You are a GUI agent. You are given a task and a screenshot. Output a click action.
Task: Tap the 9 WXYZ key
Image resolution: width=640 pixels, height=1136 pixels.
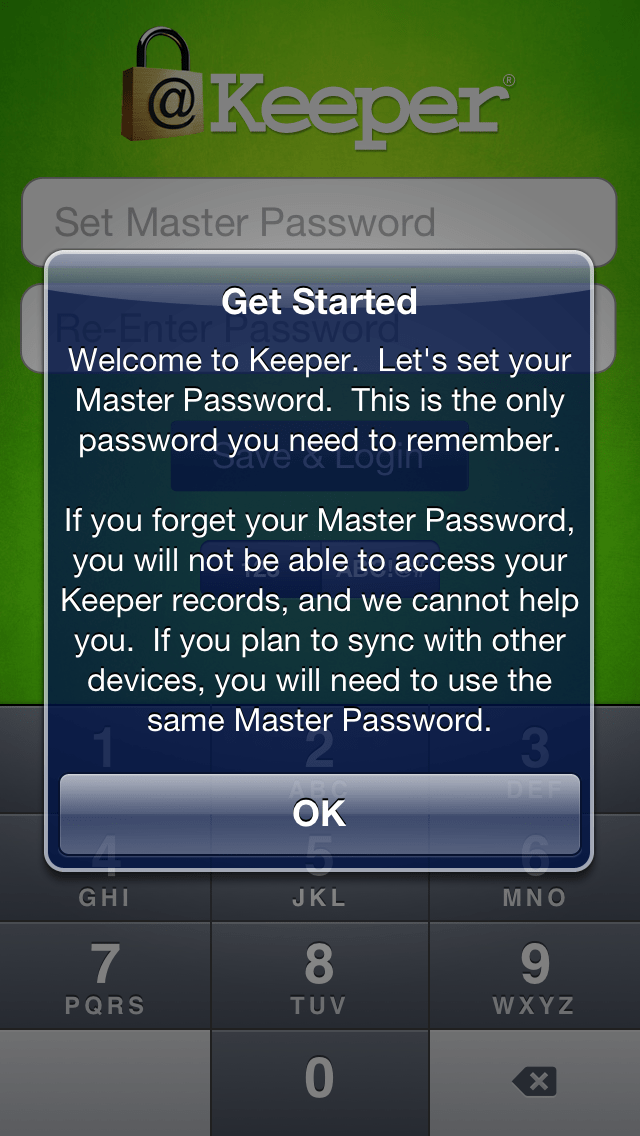coord(535,976)
